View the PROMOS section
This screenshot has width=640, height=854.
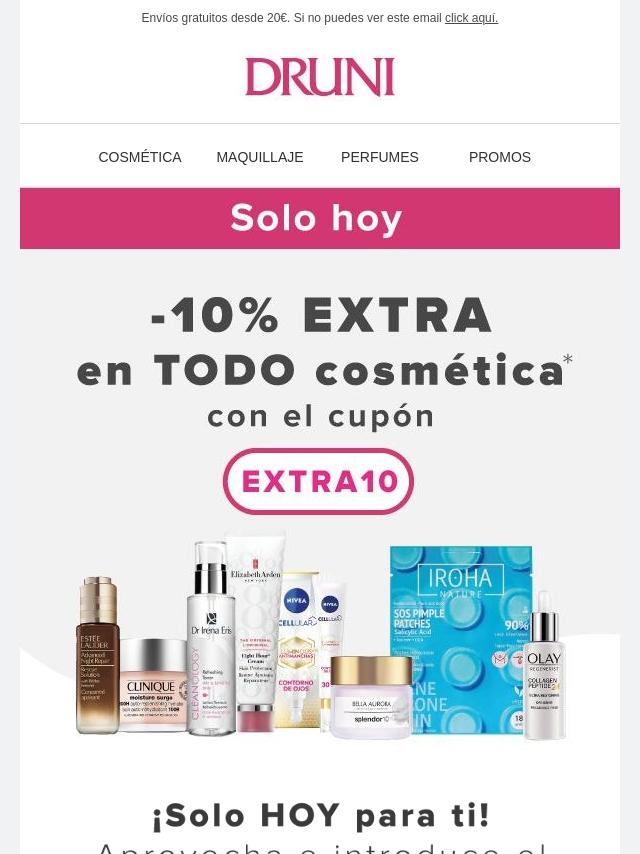499,157
